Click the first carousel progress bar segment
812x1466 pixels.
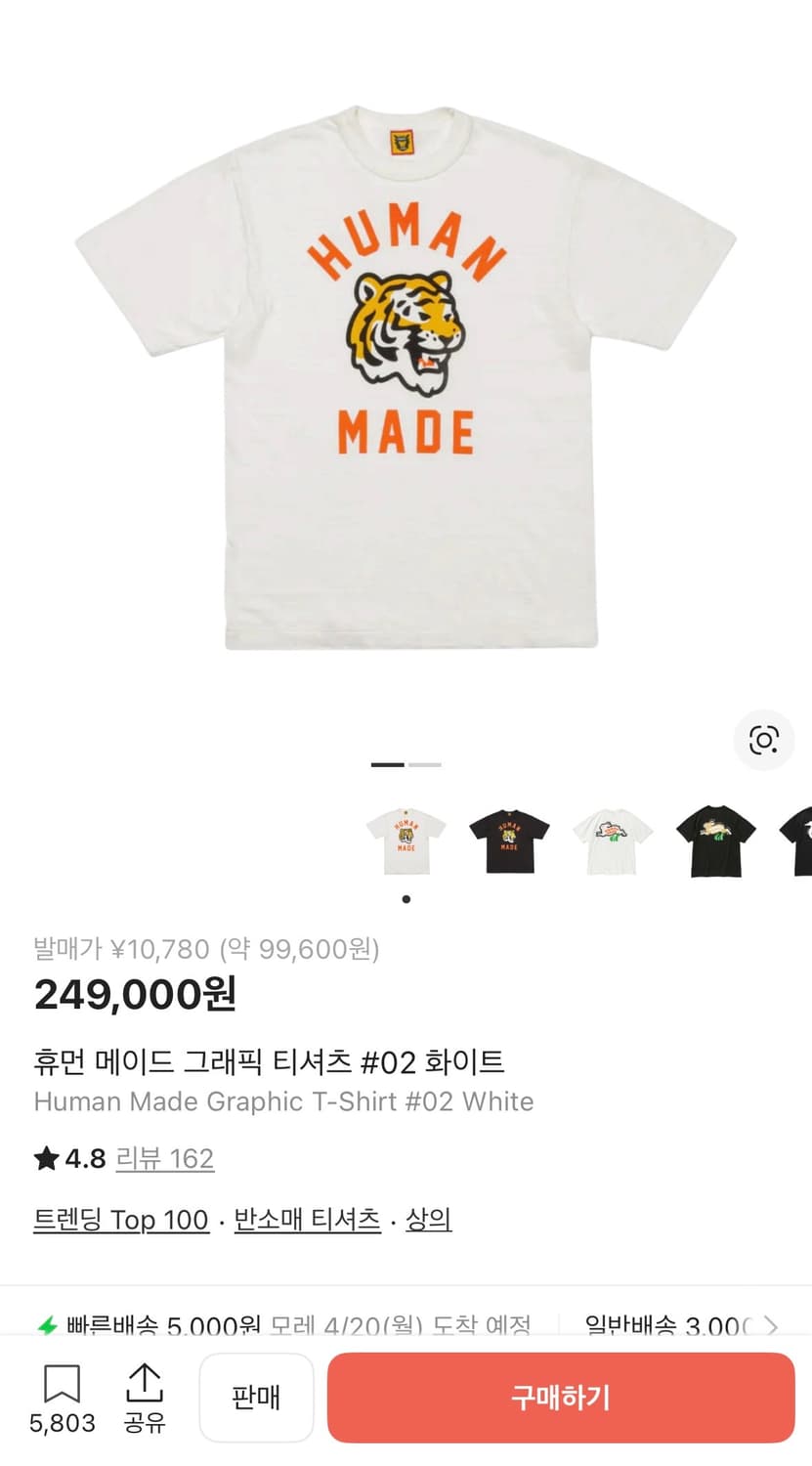tap(389, 764)
